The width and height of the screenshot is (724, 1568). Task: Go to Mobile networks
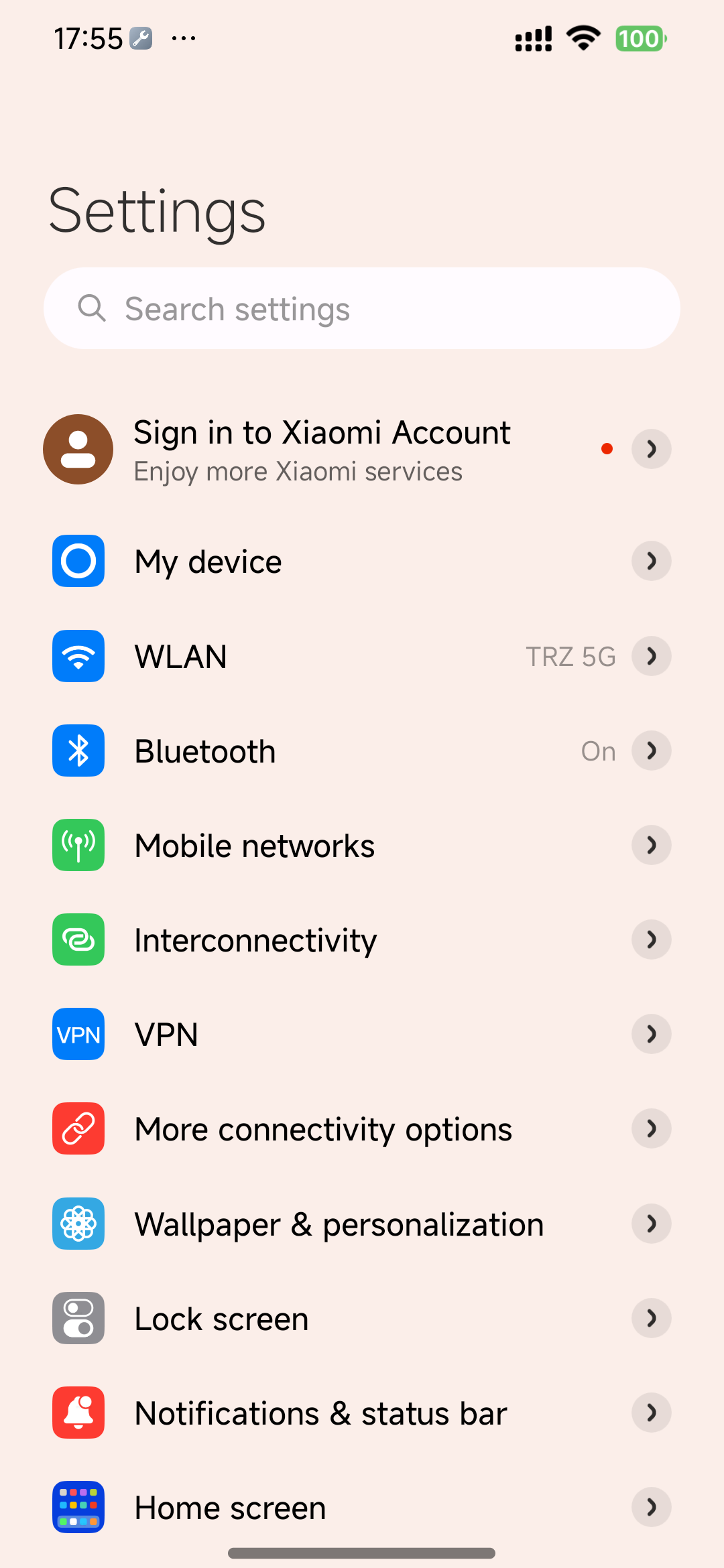pyautogui.click(x=362, y=846)
